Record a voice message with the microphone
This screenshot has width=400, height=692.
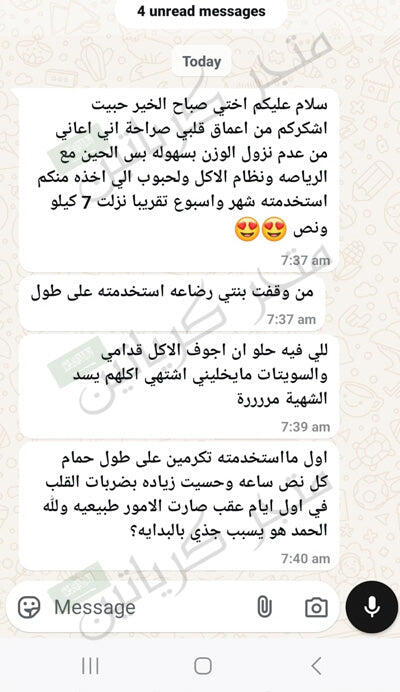(372, 607)
